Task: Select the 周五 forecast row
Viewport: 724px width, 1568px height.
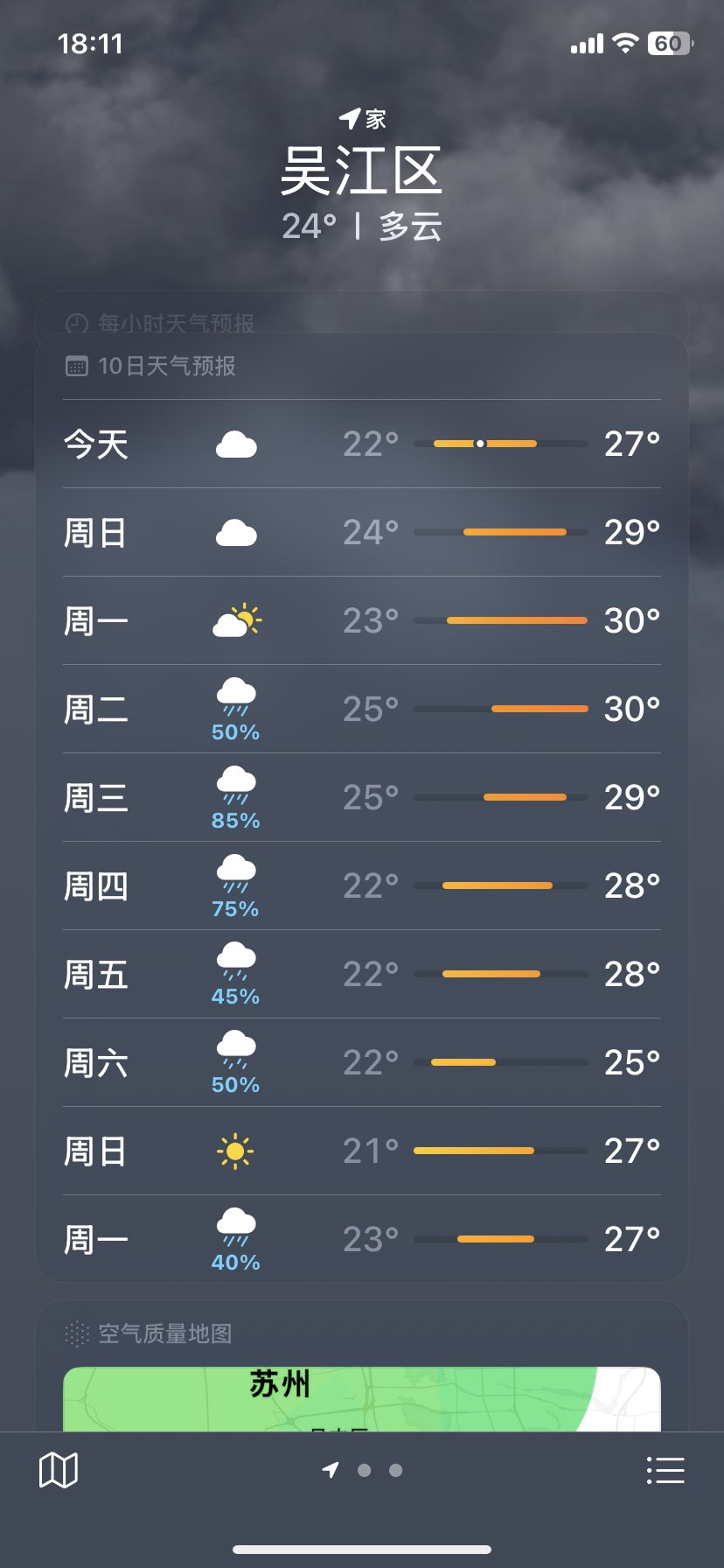Action: point(362,974)
